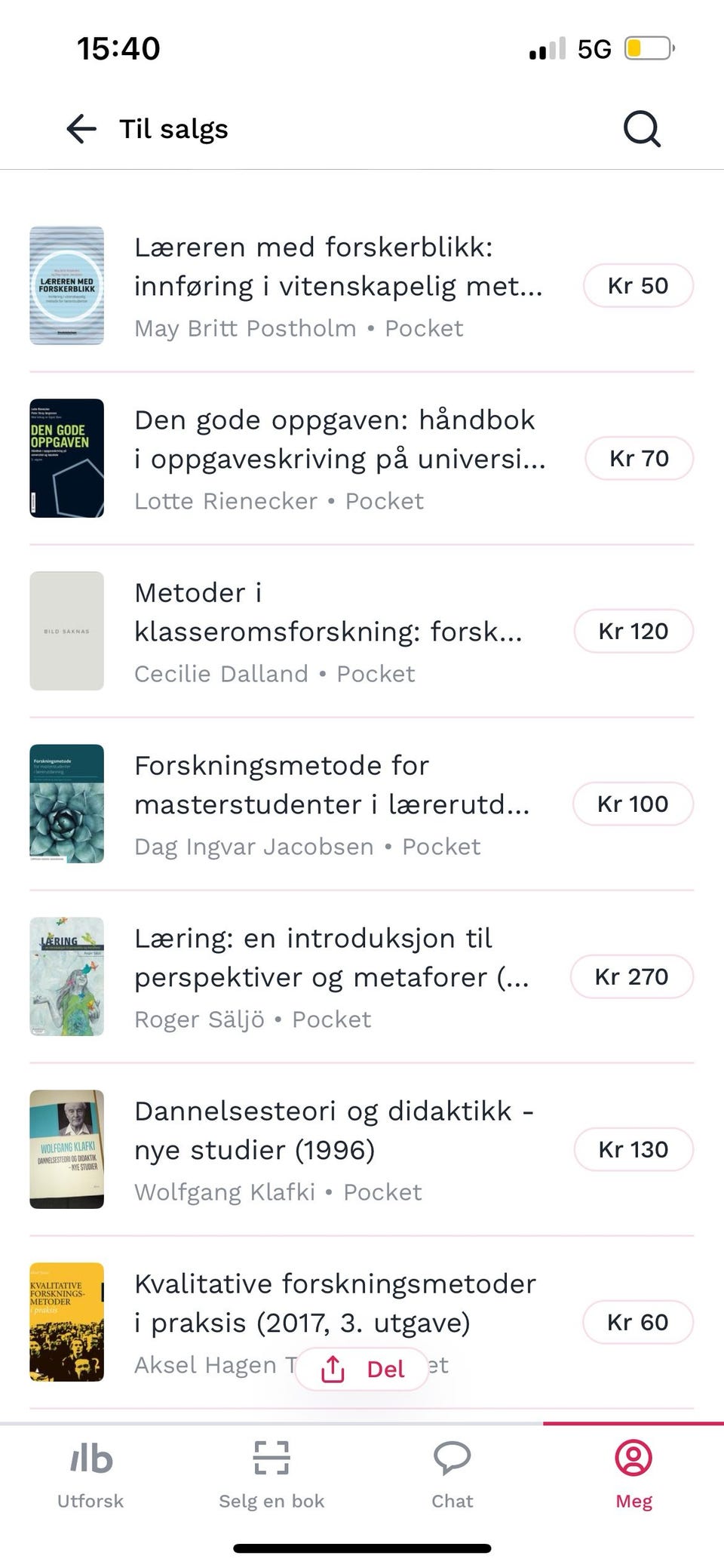Tap Kr 270 price for Læring book
This screenshot has width=724, height=1568.
coord(631,976)
